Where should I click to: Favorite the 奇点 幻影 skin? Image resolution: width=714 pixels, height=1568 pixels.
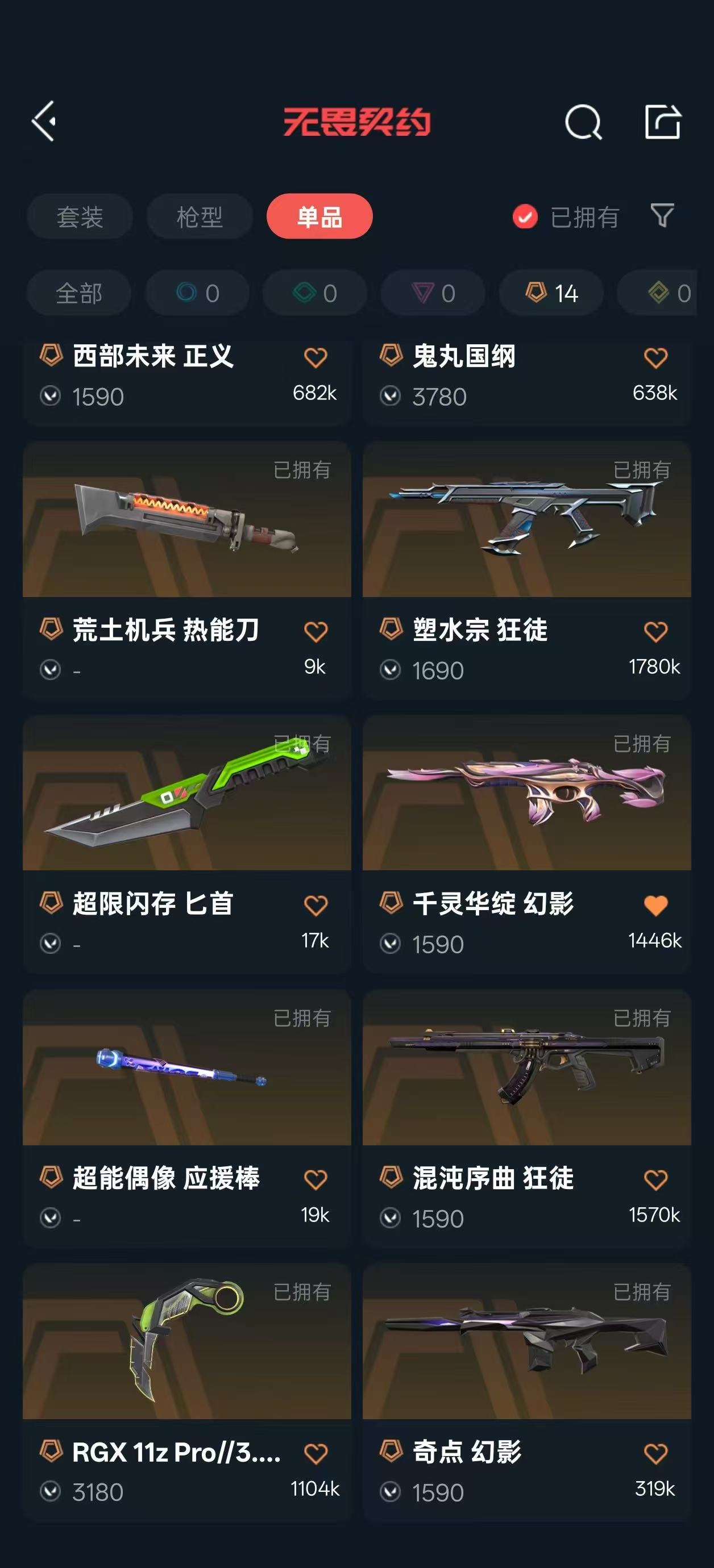click(x=655, y=1453)
